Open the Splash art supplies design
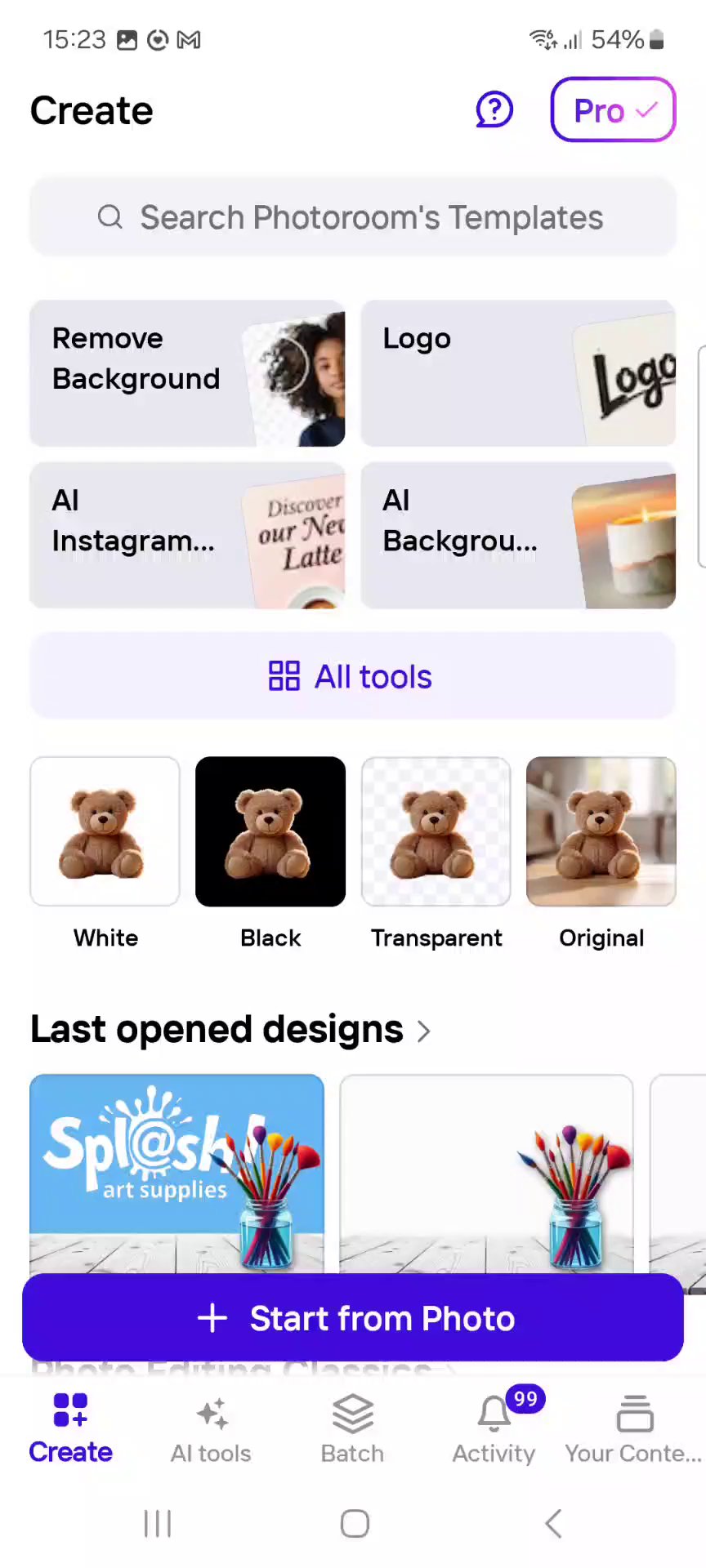 coord(176,1172)
